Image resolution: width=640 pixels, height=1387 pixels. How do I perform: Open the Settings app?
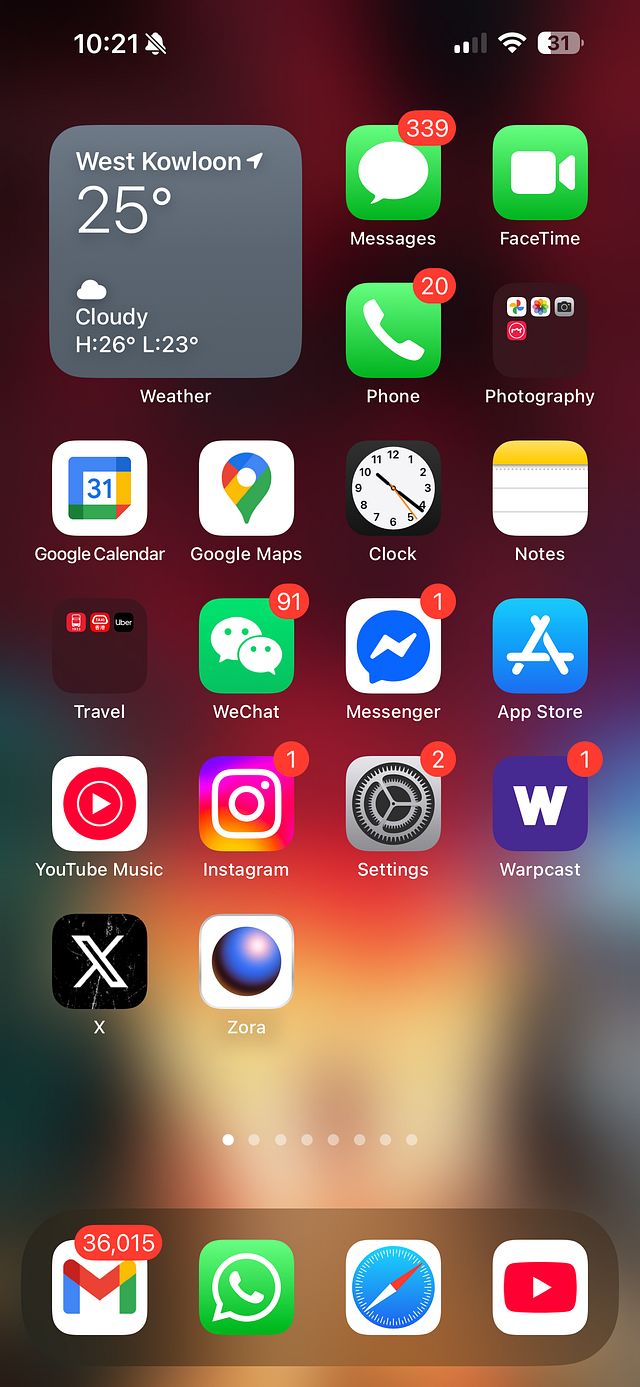(393, 804)
